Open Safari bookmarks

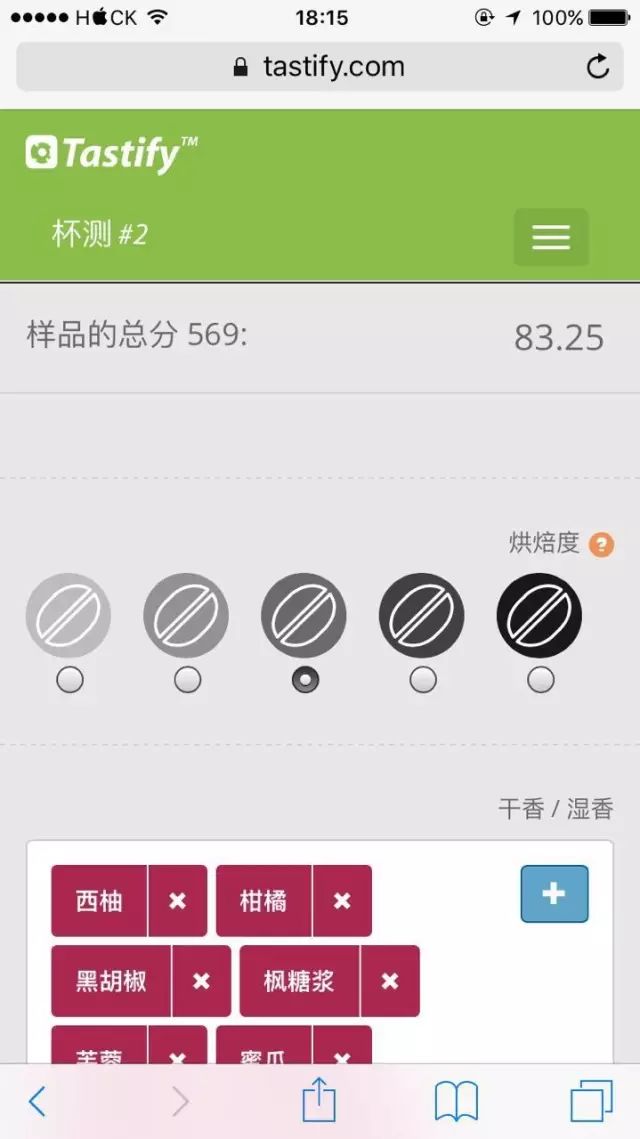(456, 1101)
